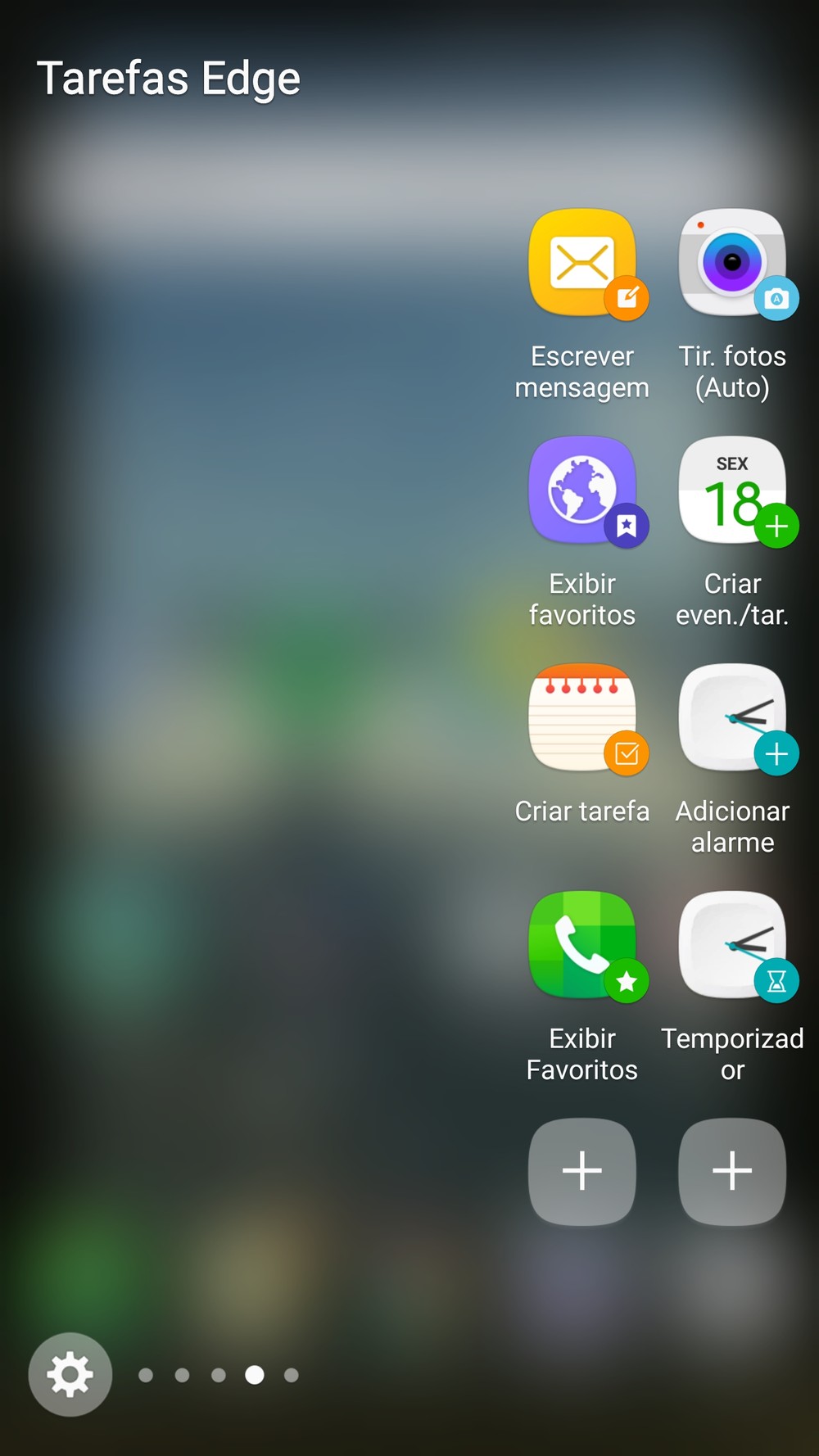Open phone Exibir Favoritos shortcut
The image size is (819, 1456).
582,946
